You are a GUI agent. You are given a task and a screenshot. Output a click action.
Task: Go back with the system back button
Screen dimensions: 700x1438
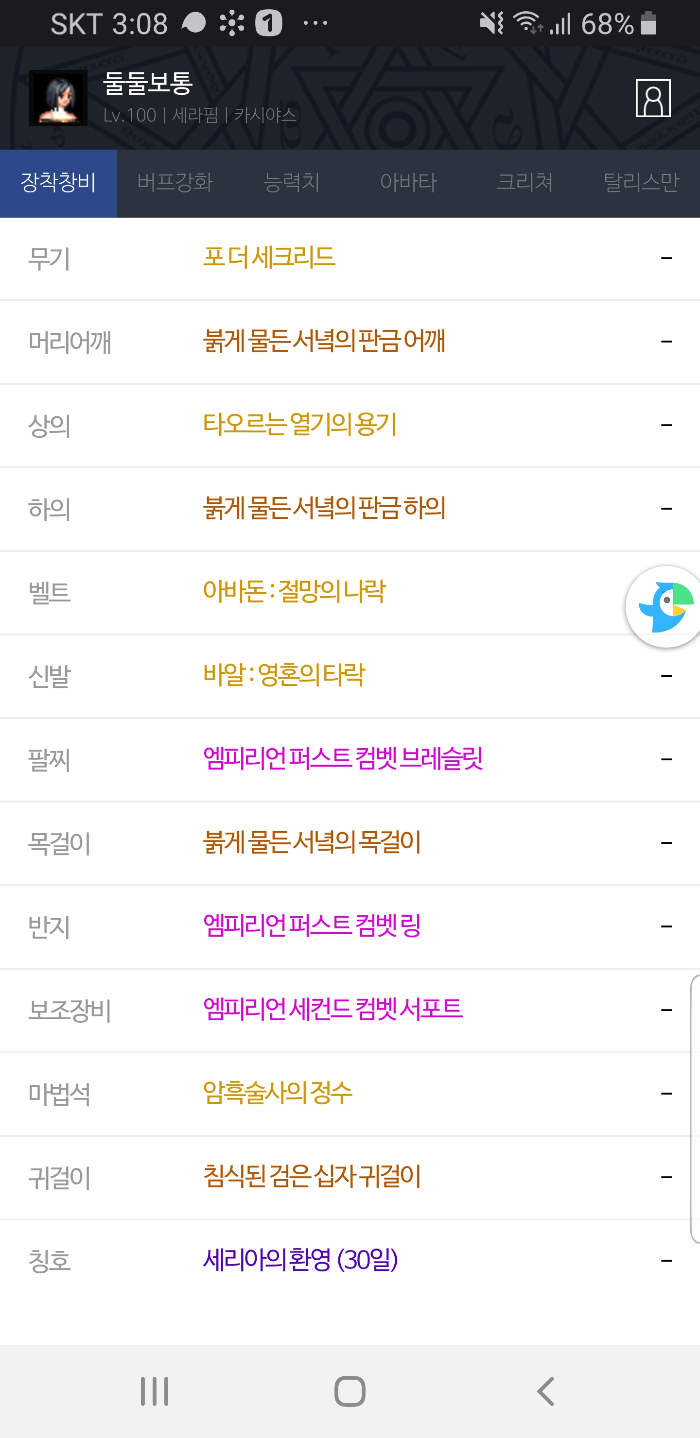tap(545, 1391)
